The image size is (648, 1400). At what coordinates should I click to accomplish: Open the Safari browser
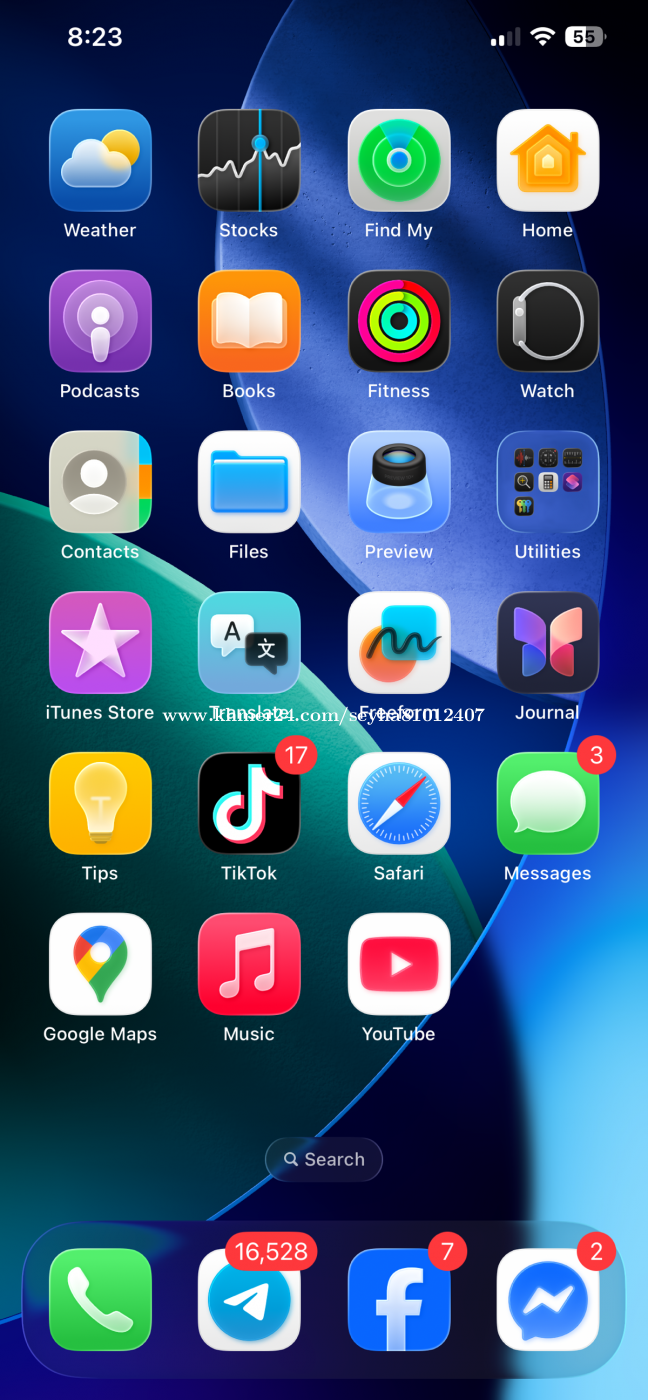tap(398, 803)
